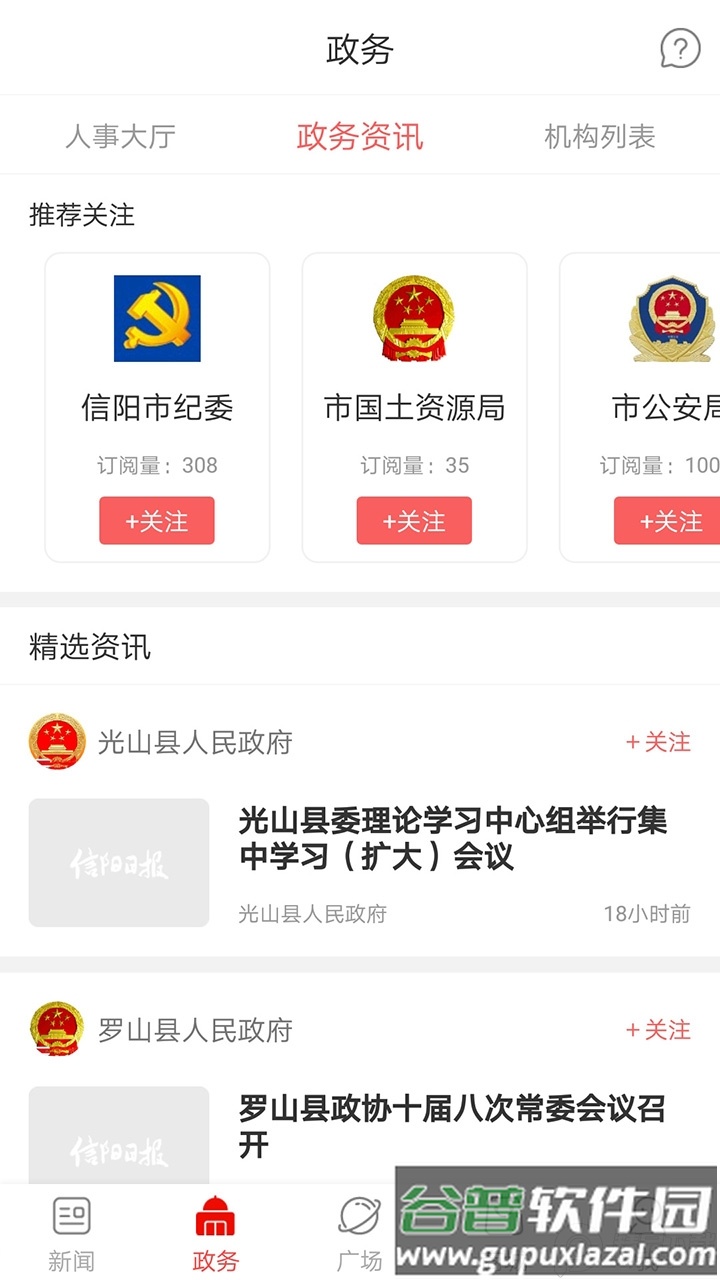Follow 市国土资源局 with +关注 button
Viewport: 720px width, 1280px height.
coord(415,520)
